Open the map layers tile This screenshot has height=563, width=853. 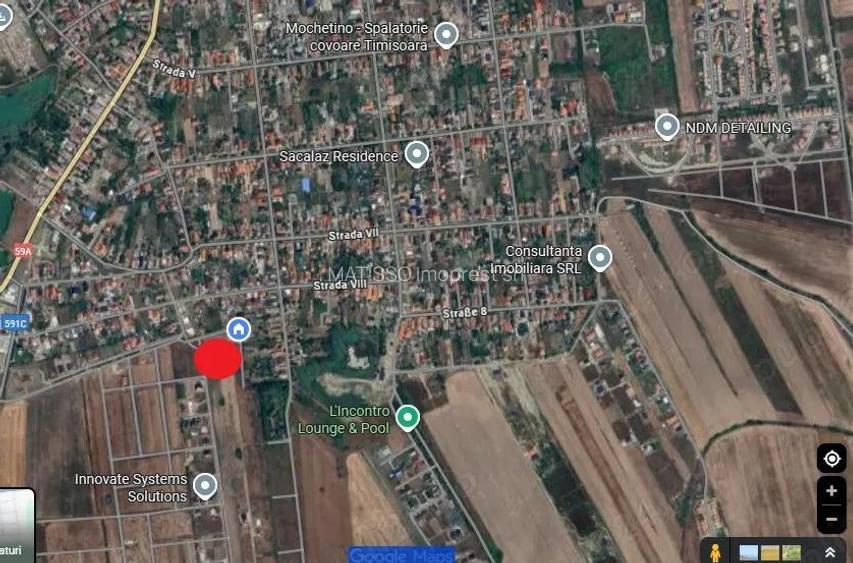[x=16, y=525]
